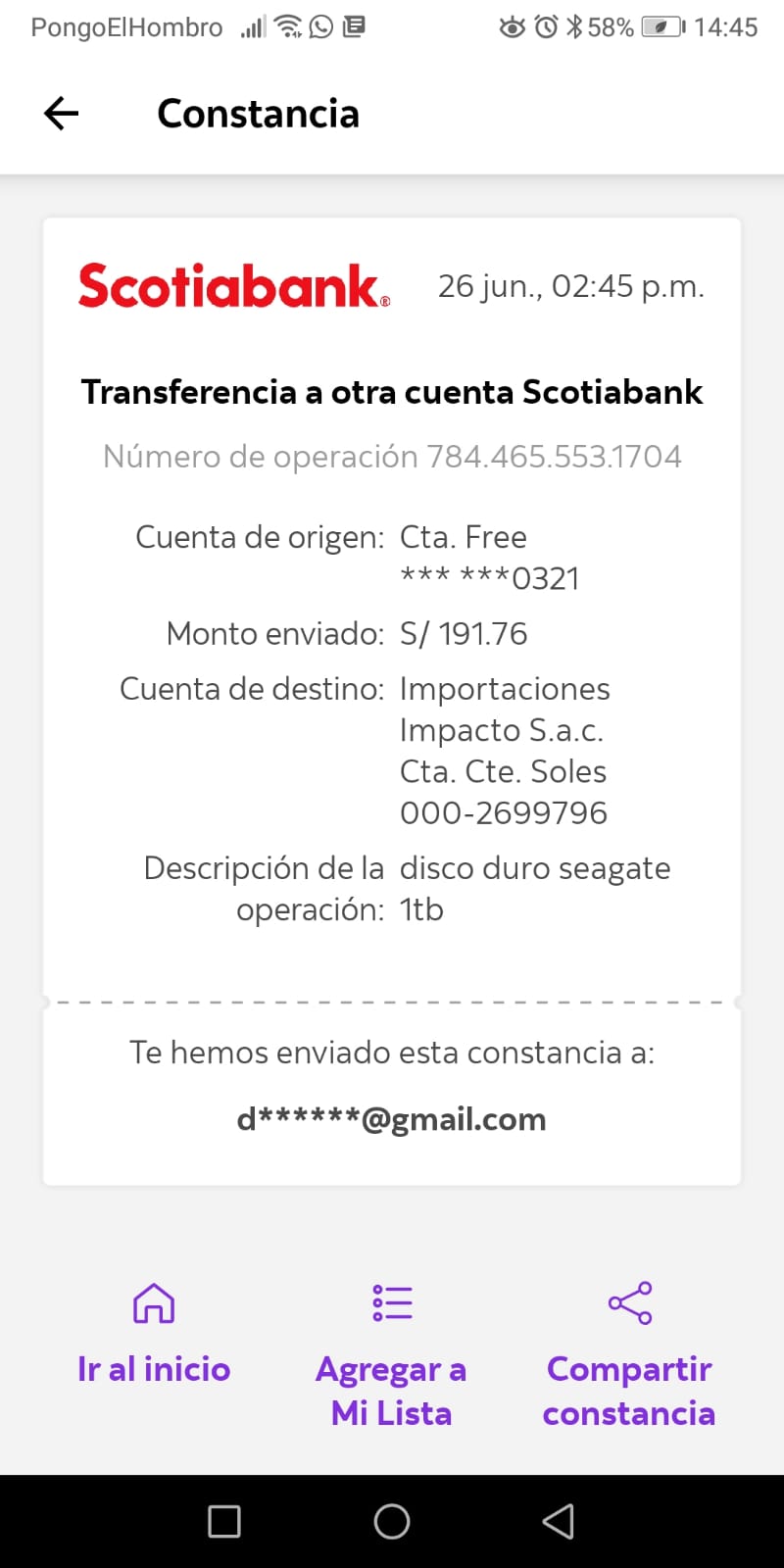Share receipt via Compartir constancia
Screen dimensions: 784x1568
(629, 1356)
